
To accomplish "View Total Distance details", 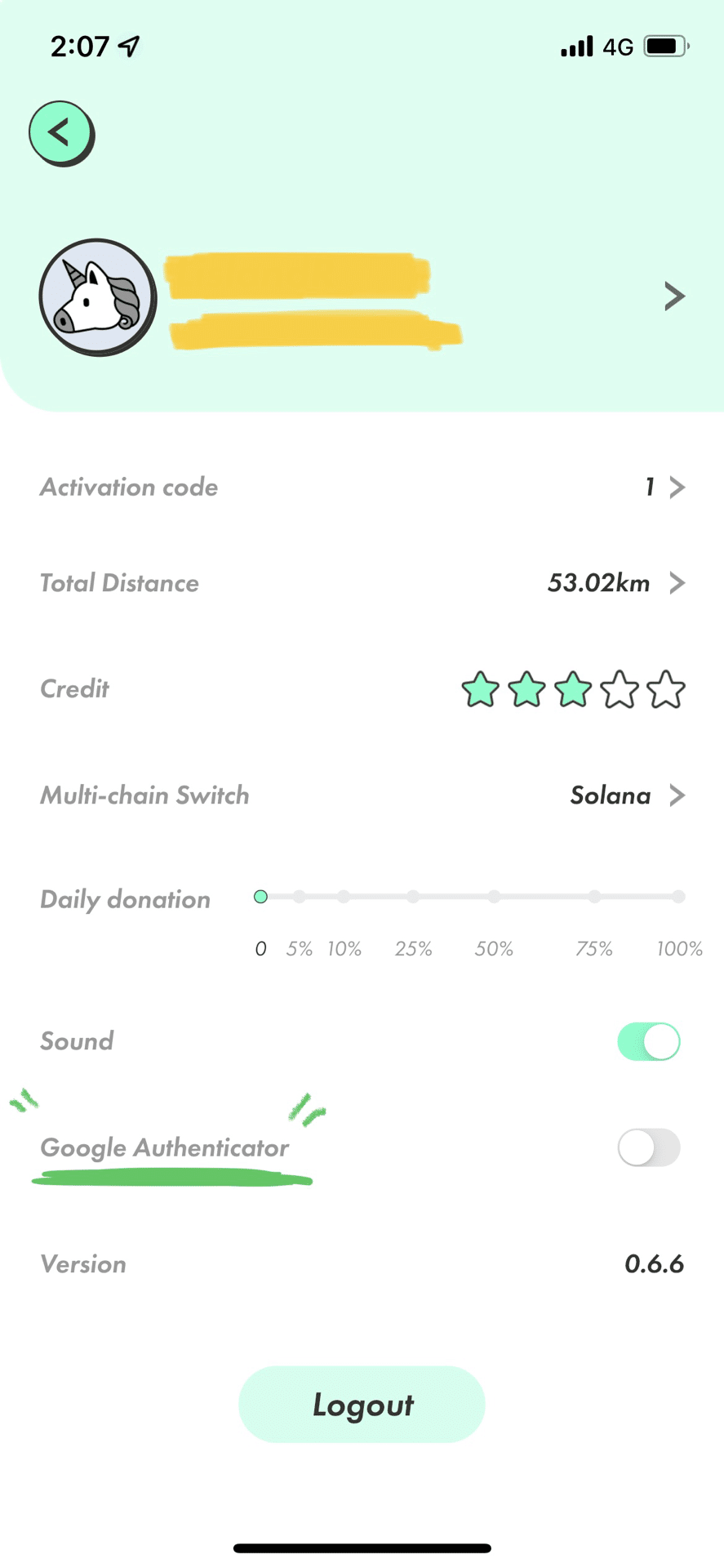I will (x=362, y=583).
